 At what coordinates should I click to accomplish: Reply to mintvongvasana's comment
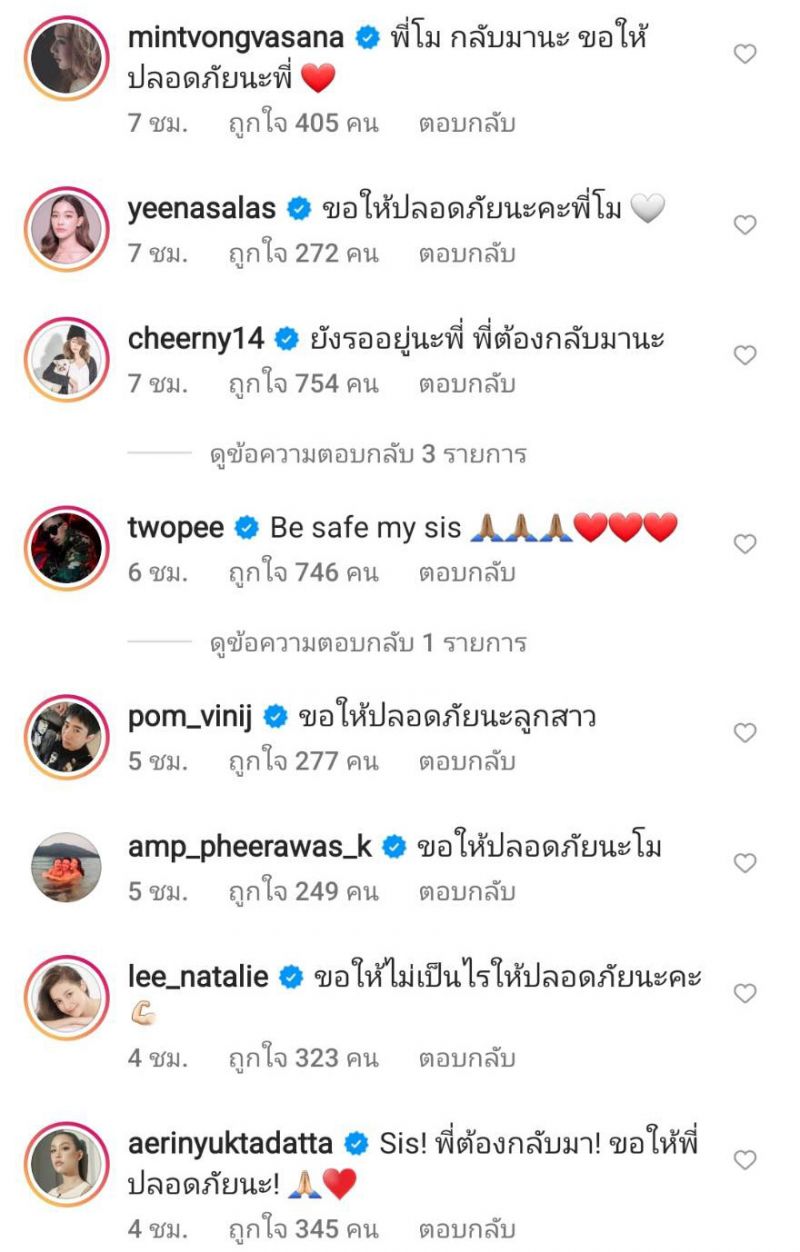coord(467,124)
